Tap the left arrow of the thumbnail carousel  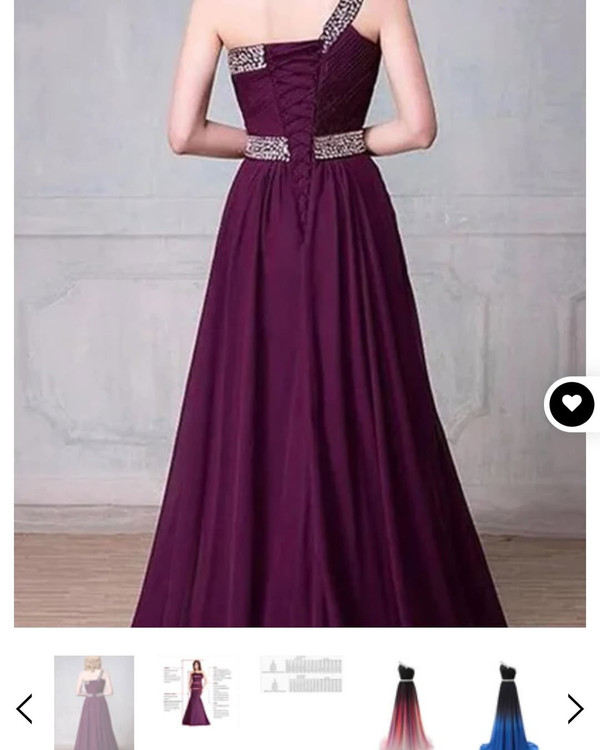(x=25, y=709)
